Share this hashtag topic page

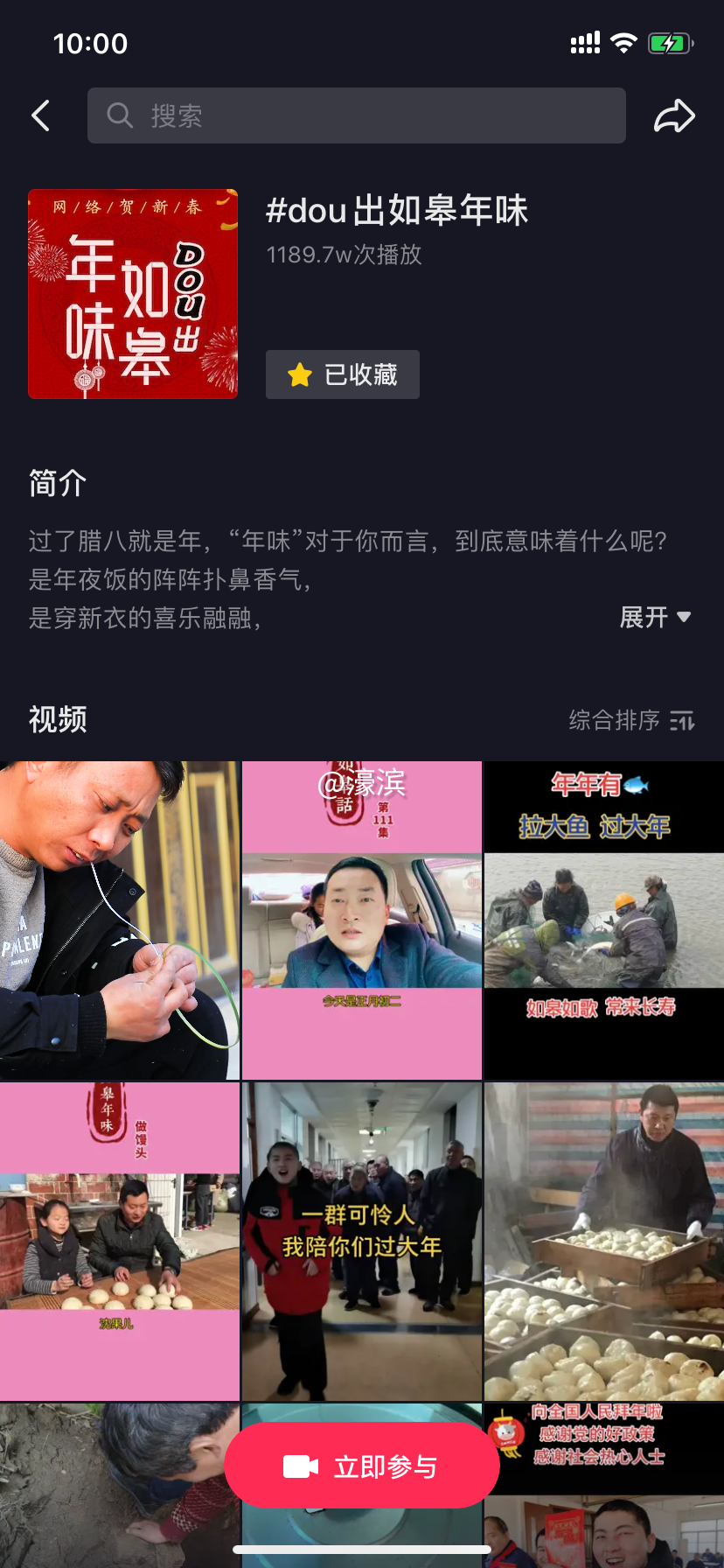[674, 115]
